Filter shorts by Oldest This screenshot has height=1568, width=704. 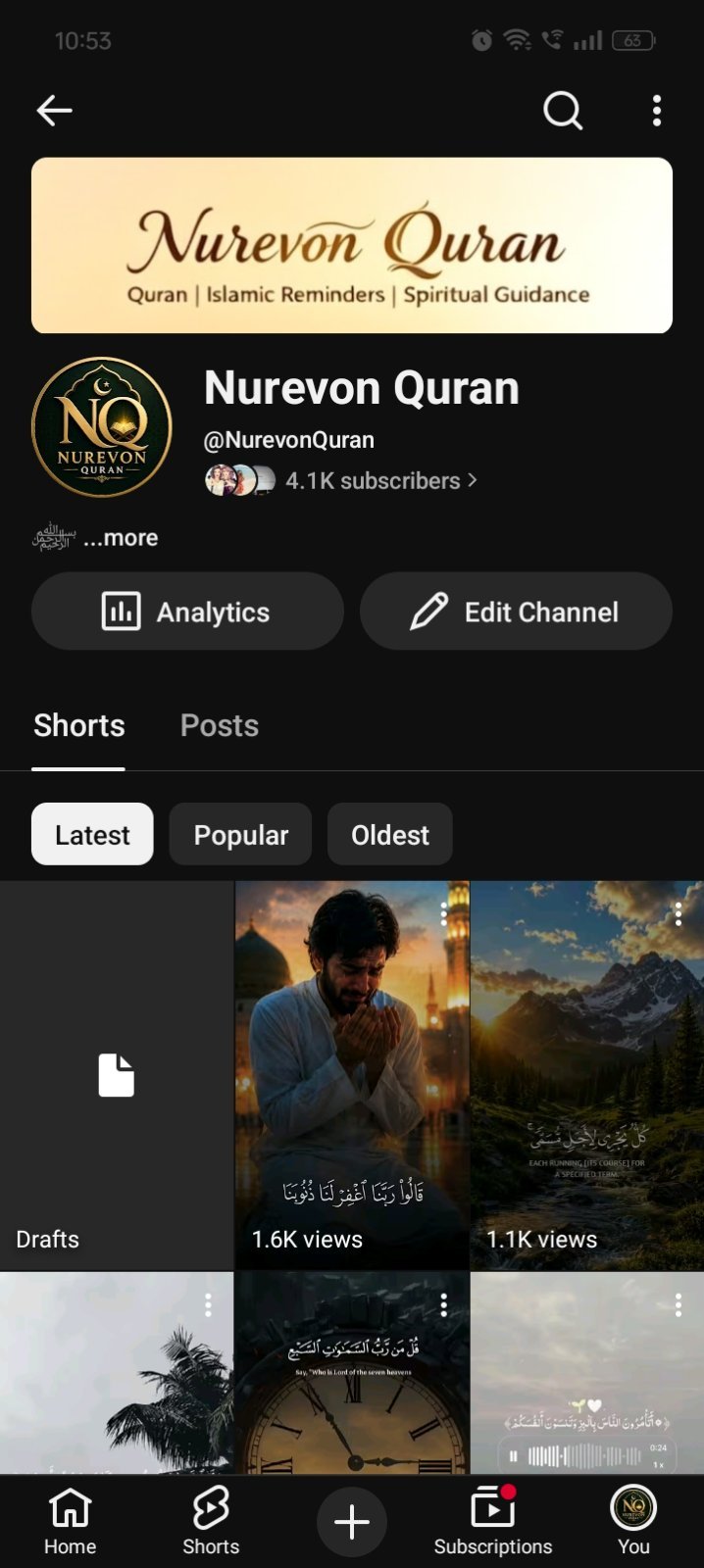coord(389,834)
